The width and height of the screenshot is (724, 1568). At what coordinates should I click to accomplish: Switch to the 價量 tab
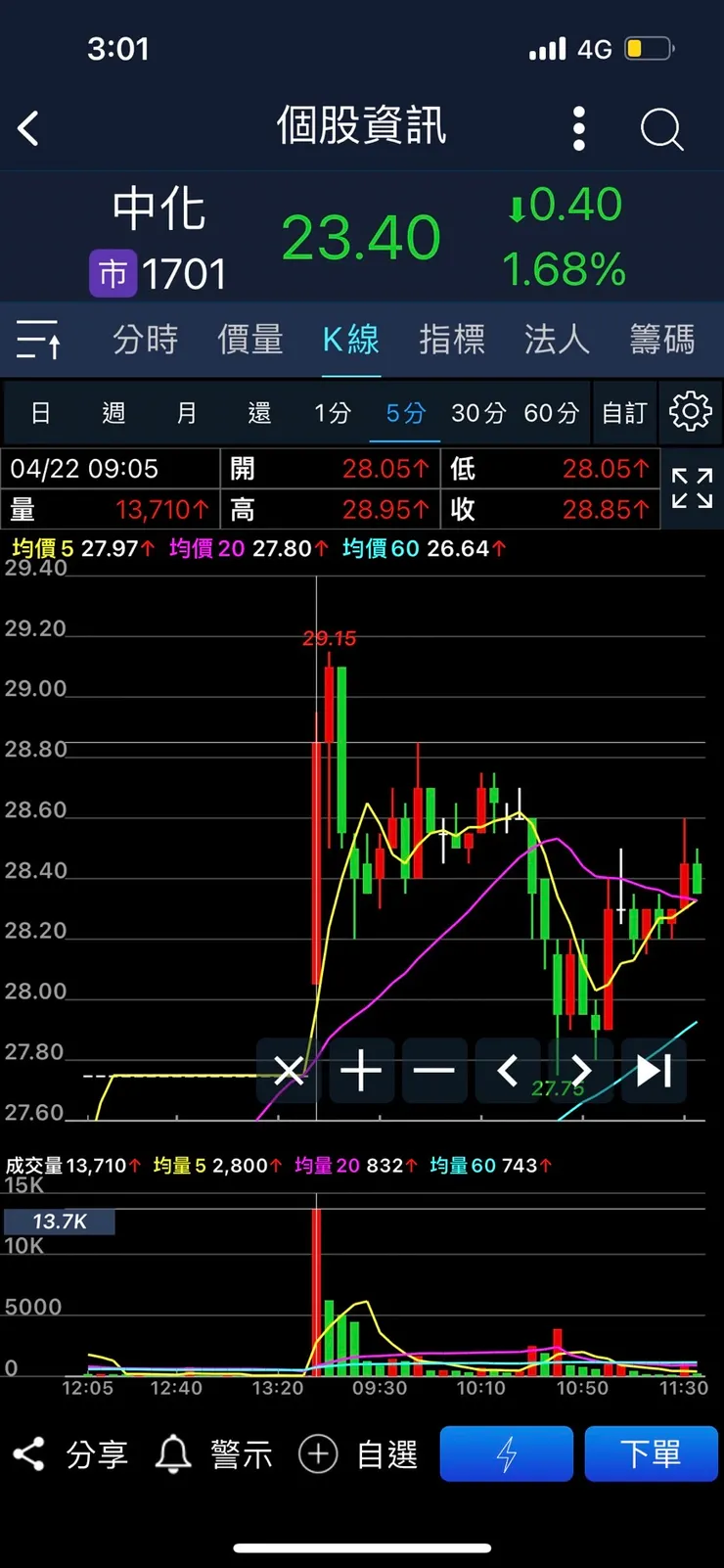[250, 340]
